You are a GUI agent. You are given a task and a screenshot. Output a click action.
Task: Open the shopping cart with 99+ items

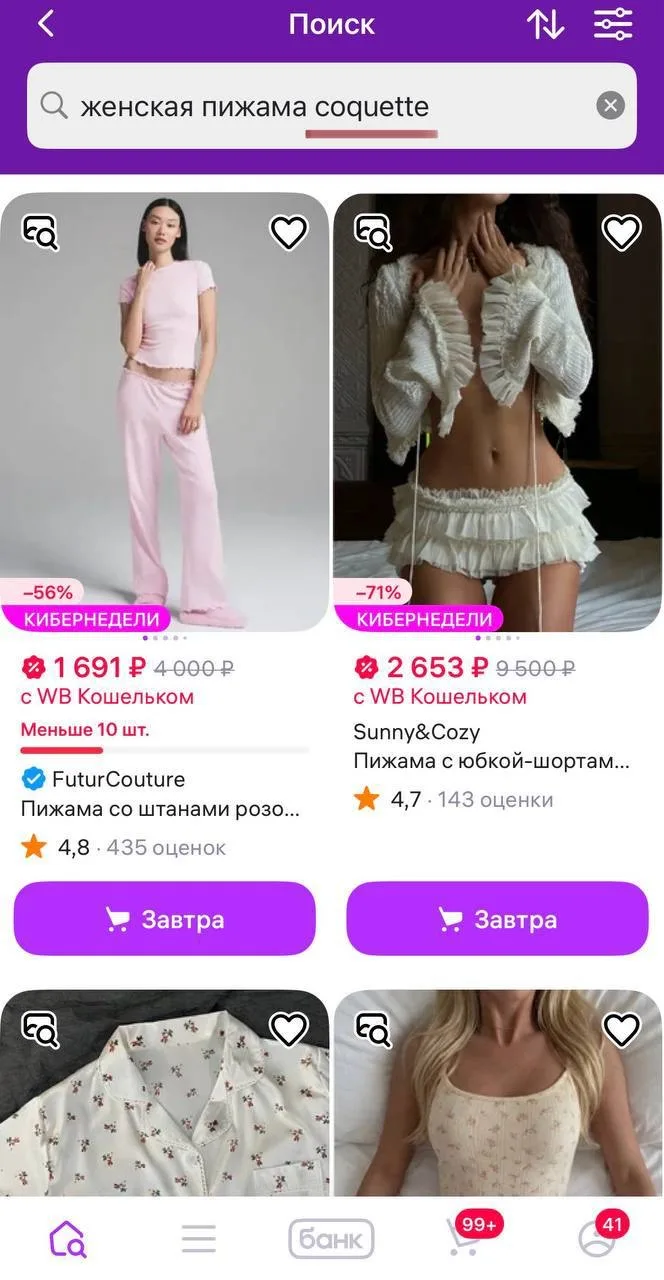point(463,1240)
